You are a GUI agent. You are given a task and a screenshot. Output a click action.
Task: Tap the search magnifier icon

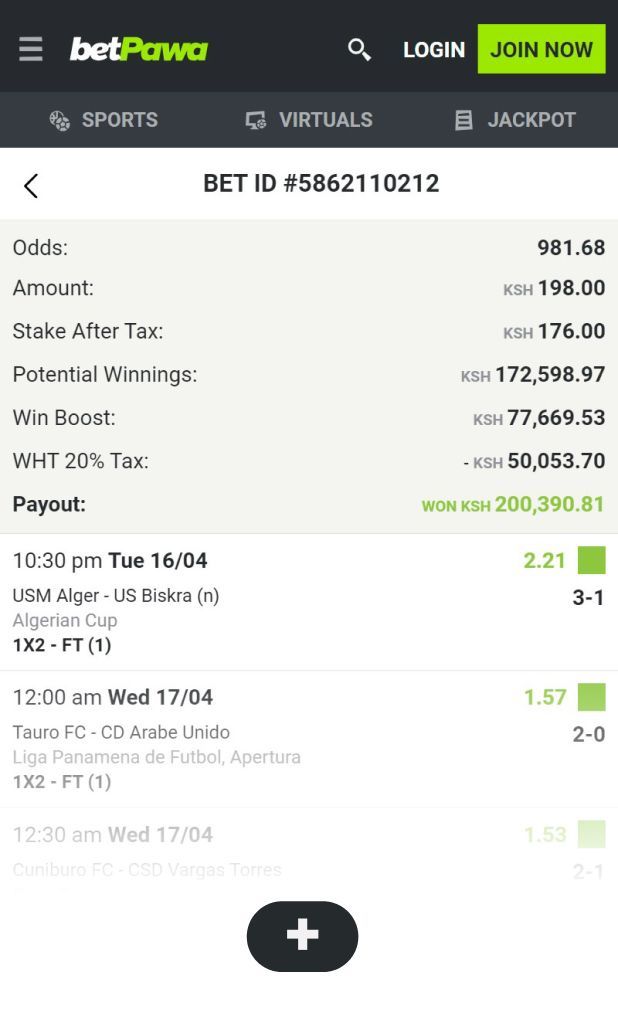[x=359, y=49]
